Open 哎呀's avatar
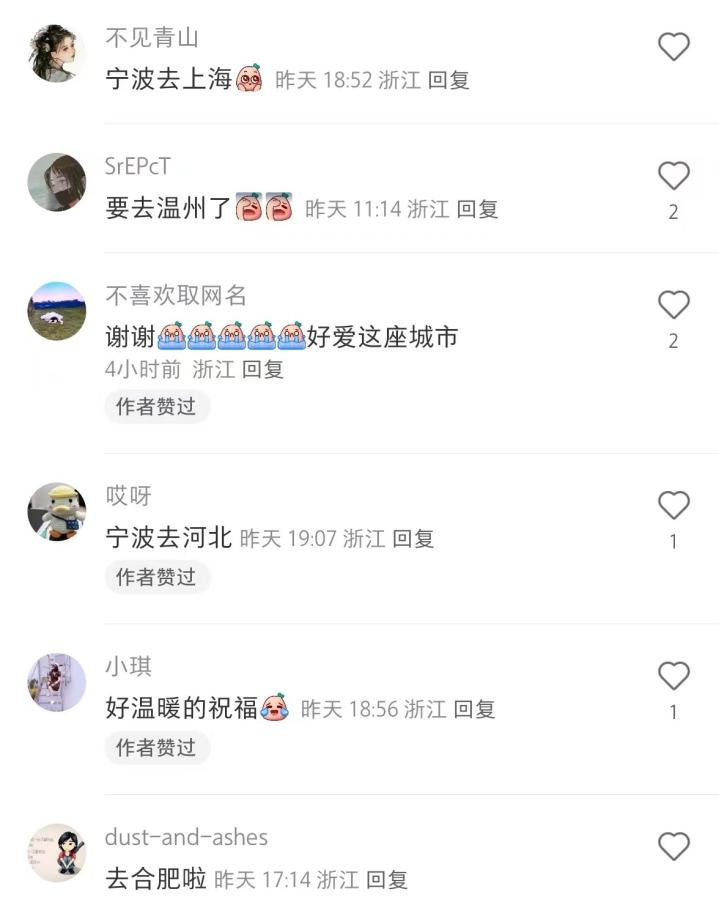719x919 pixels. pyautogui.click(x=56, y=512)
